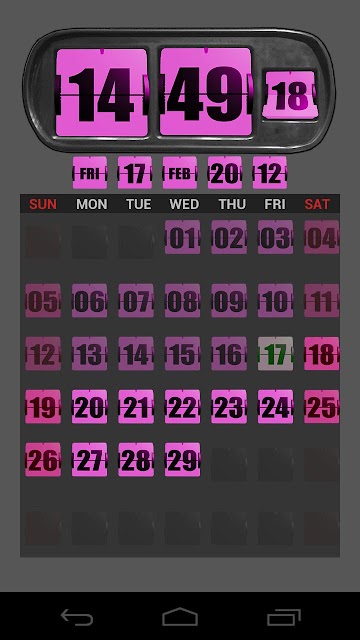Choose day 24 in the calendar grid
The height and width of the screenshot is (640, 360).
pos(276,407)
